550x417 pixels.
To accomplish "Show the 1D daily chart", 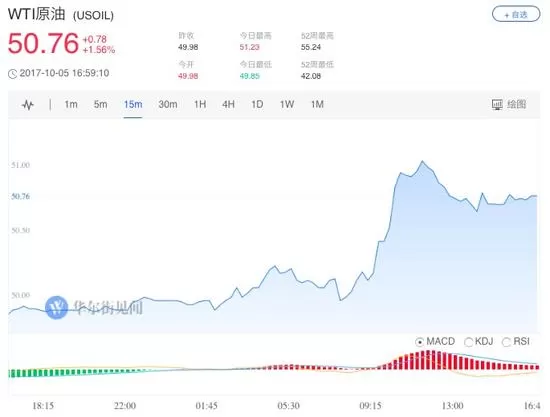I will click(257, 104).
